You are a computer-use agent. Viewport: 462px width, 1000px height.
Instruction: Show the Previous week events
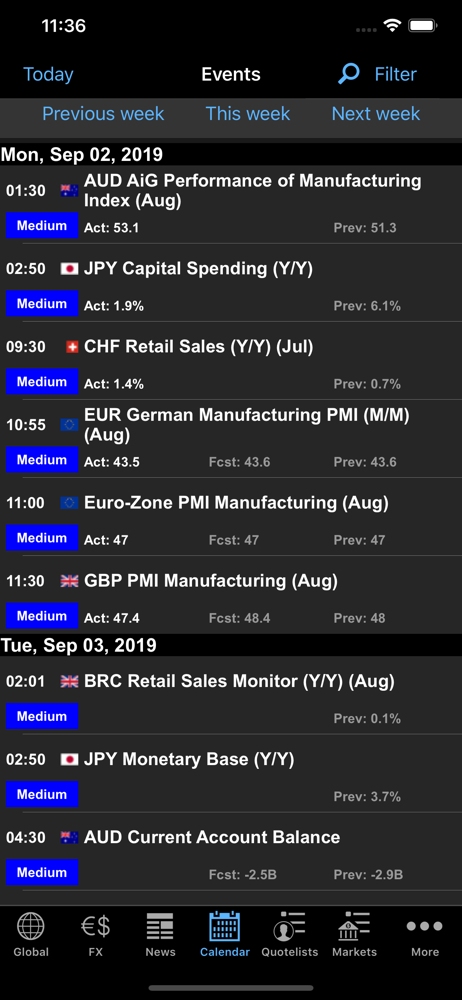(x=103, y=114)
